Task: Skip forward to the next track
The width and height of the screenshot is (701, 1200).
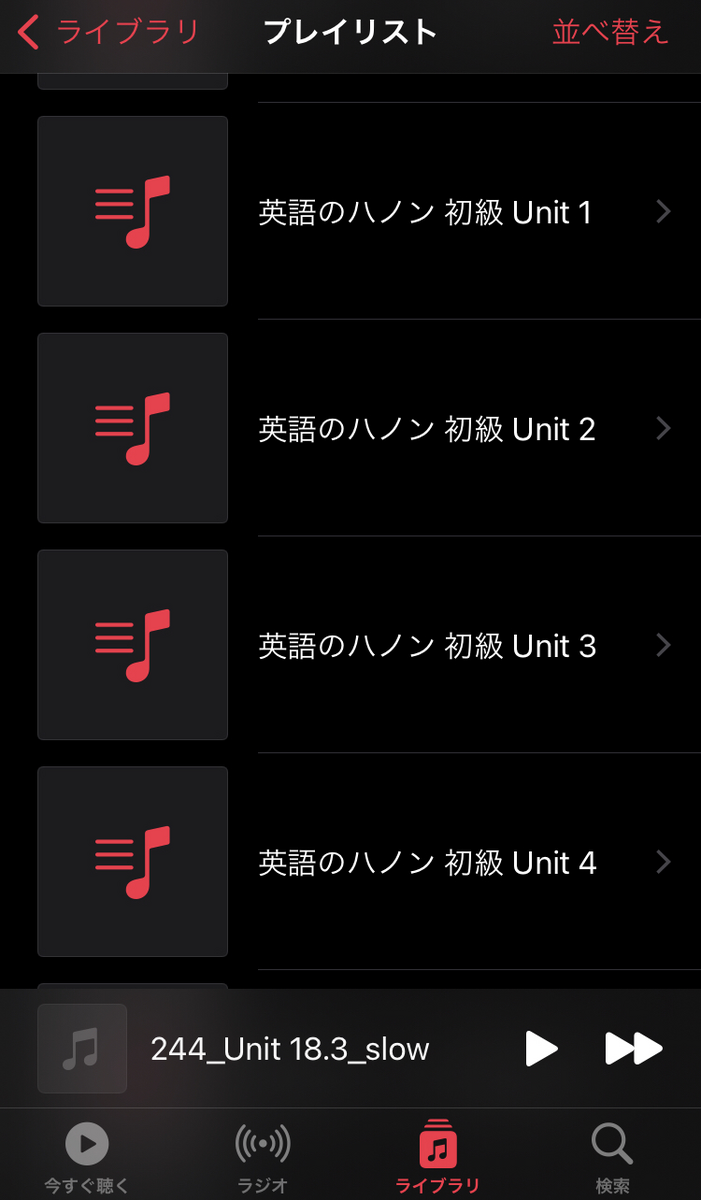Action: 633,1048
